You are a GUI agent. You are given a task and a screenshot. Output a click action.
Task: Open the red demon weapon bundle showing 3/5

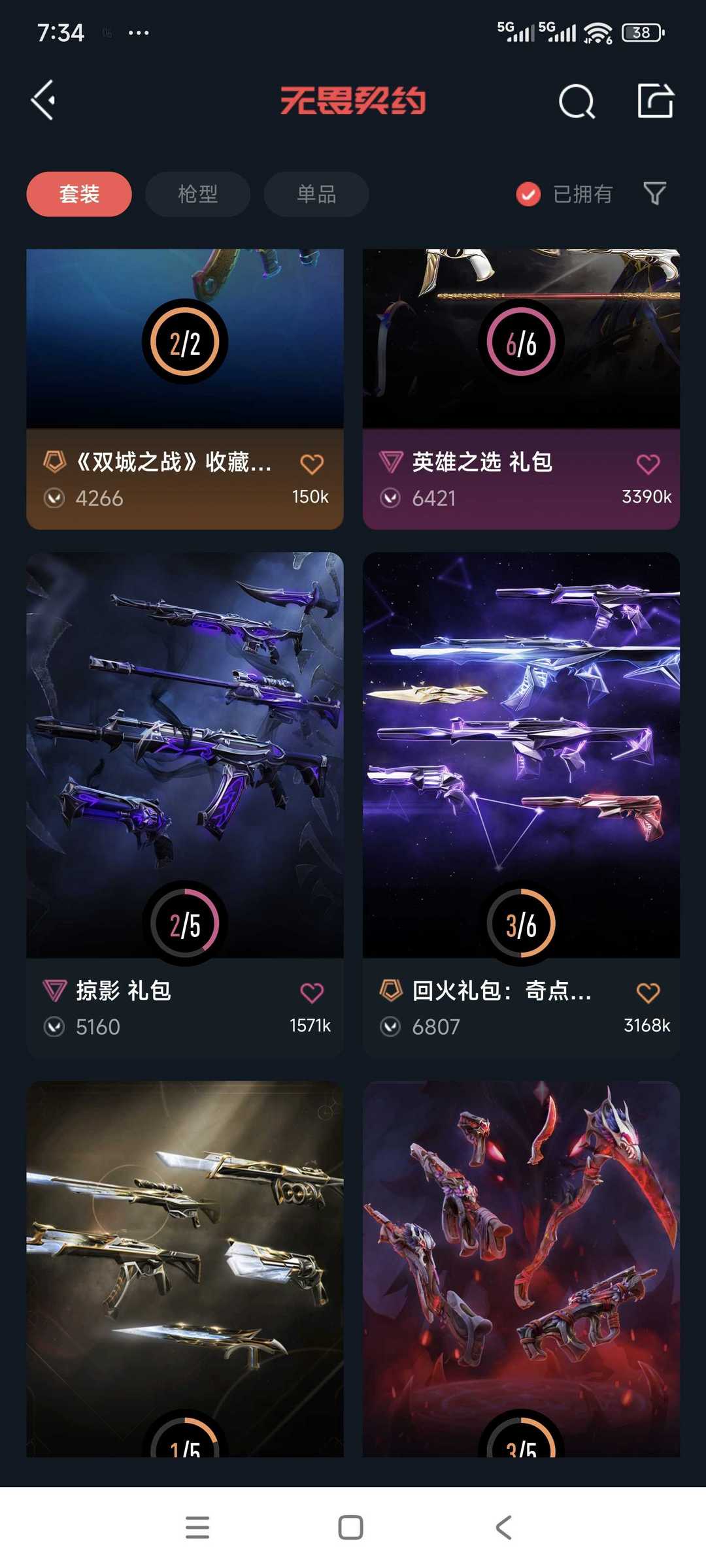(x=521, y=1269)
